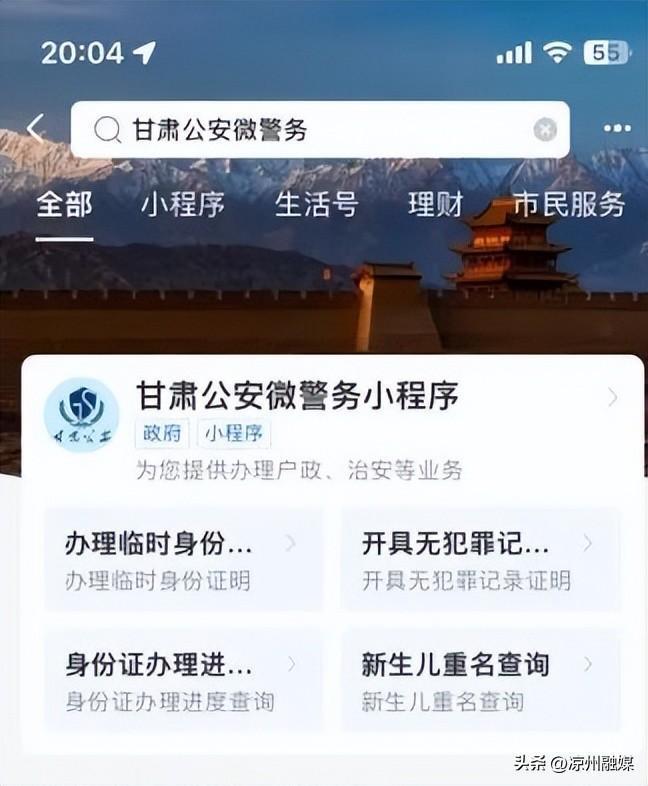Image resolution: width=648 pixels, height=786 pixels.
Task: Select the 全部 tab
Action: pos(64,204)
